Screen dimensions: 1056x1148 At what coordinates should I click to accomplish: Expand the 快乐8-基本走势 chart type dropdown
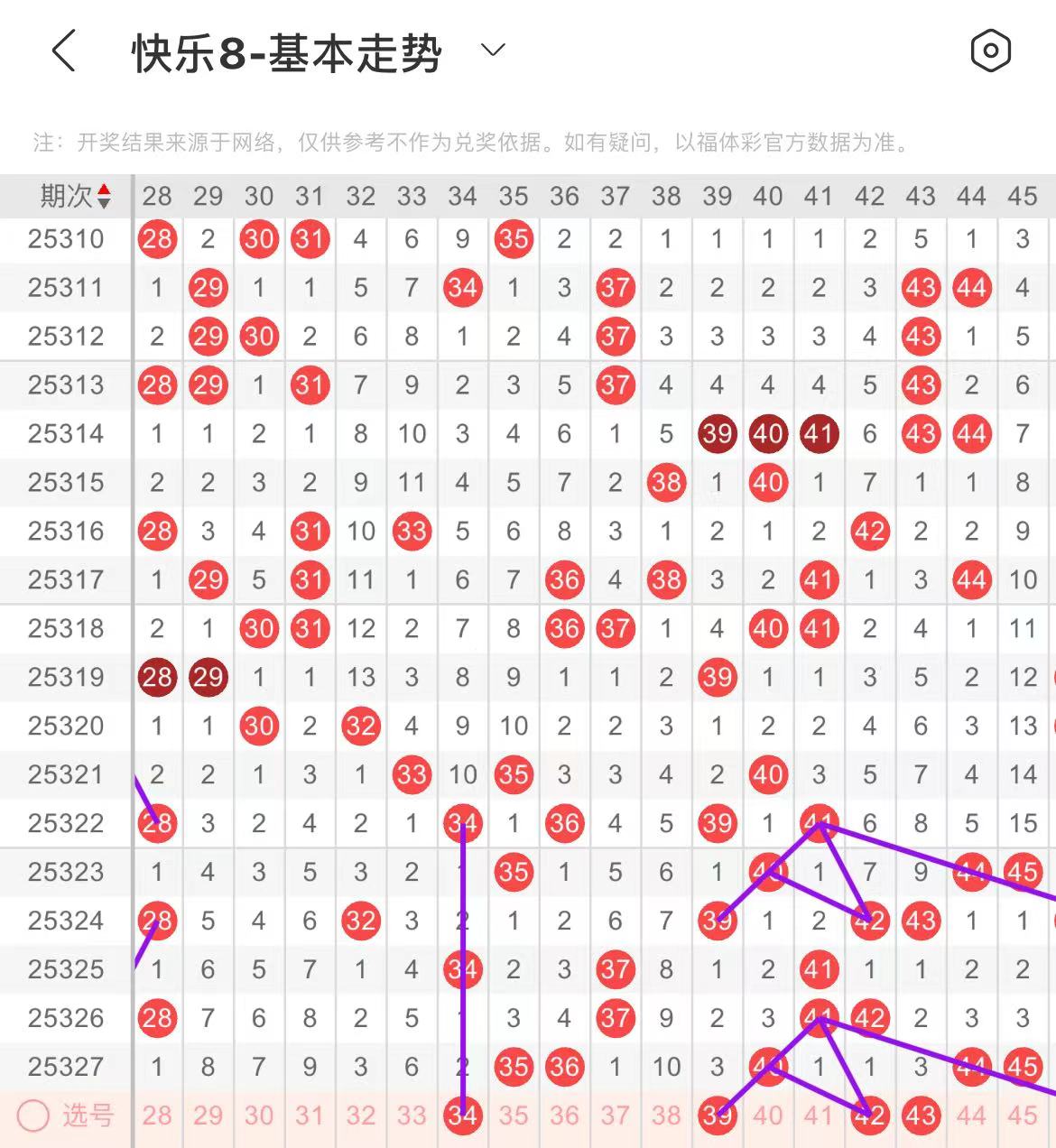tap(493, 51)
